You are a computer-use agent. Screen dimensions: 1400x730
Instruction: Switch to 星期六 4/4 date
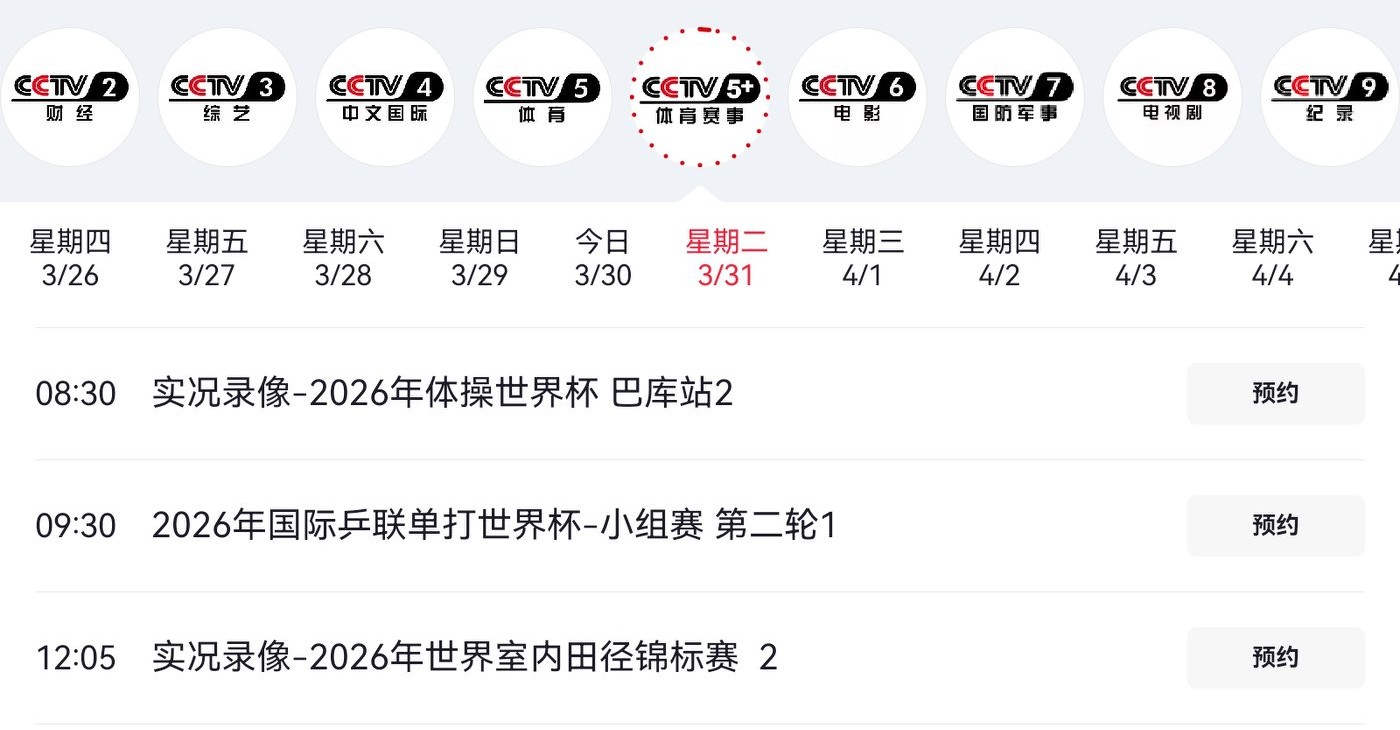[x=1272, y=258]
